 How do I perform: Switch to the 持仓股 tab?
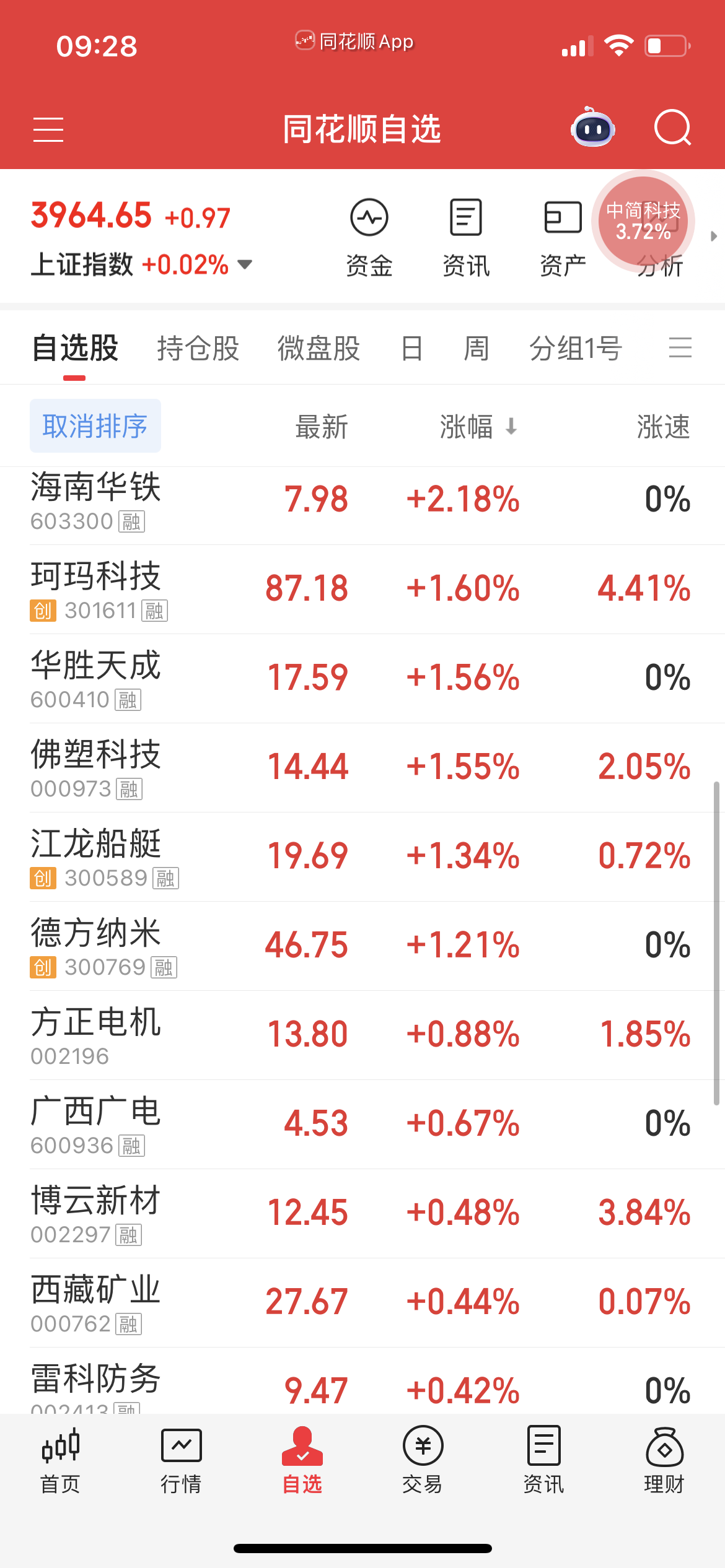[198, 348]
